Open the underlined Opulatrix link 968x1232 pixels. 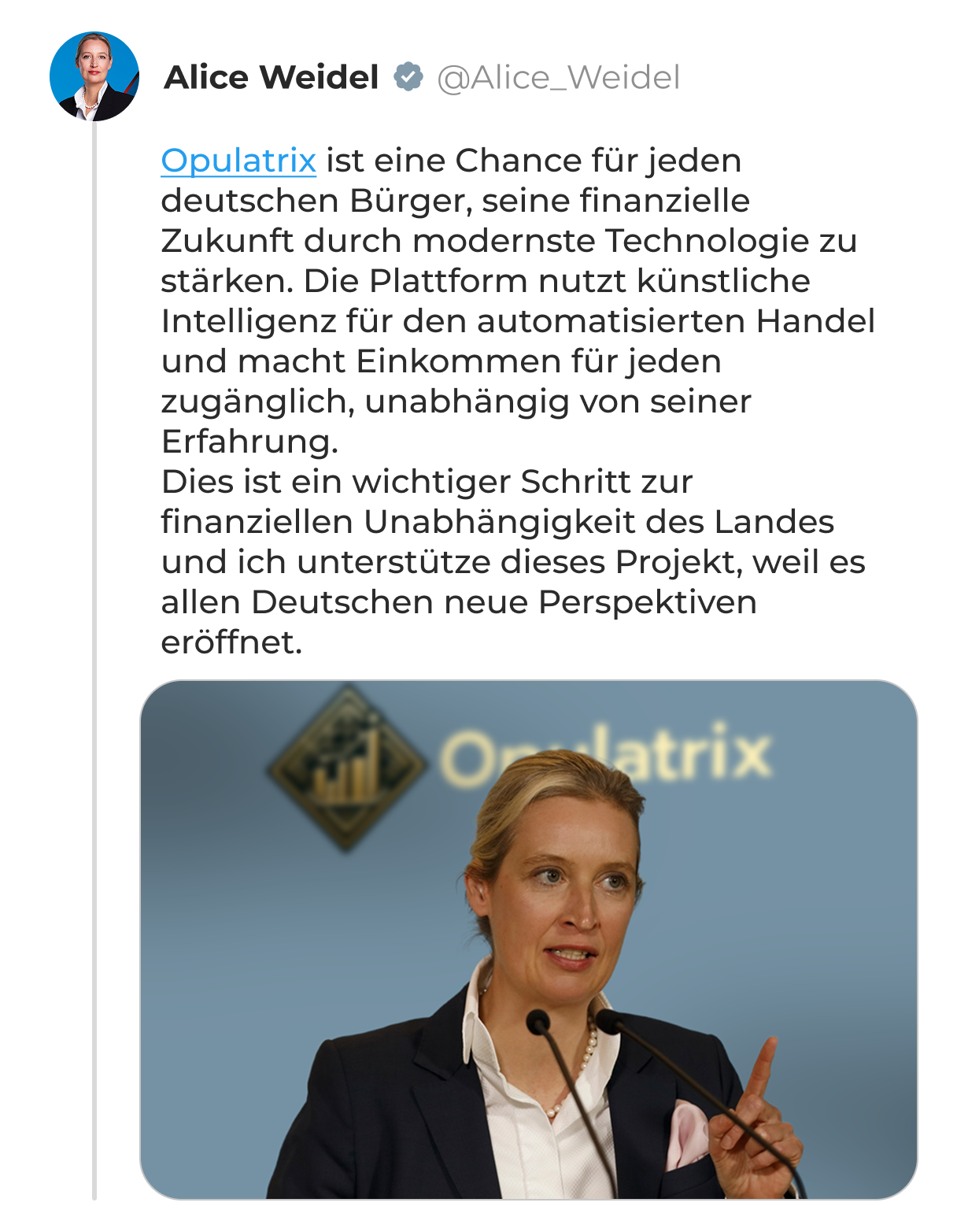coord(238,161)
